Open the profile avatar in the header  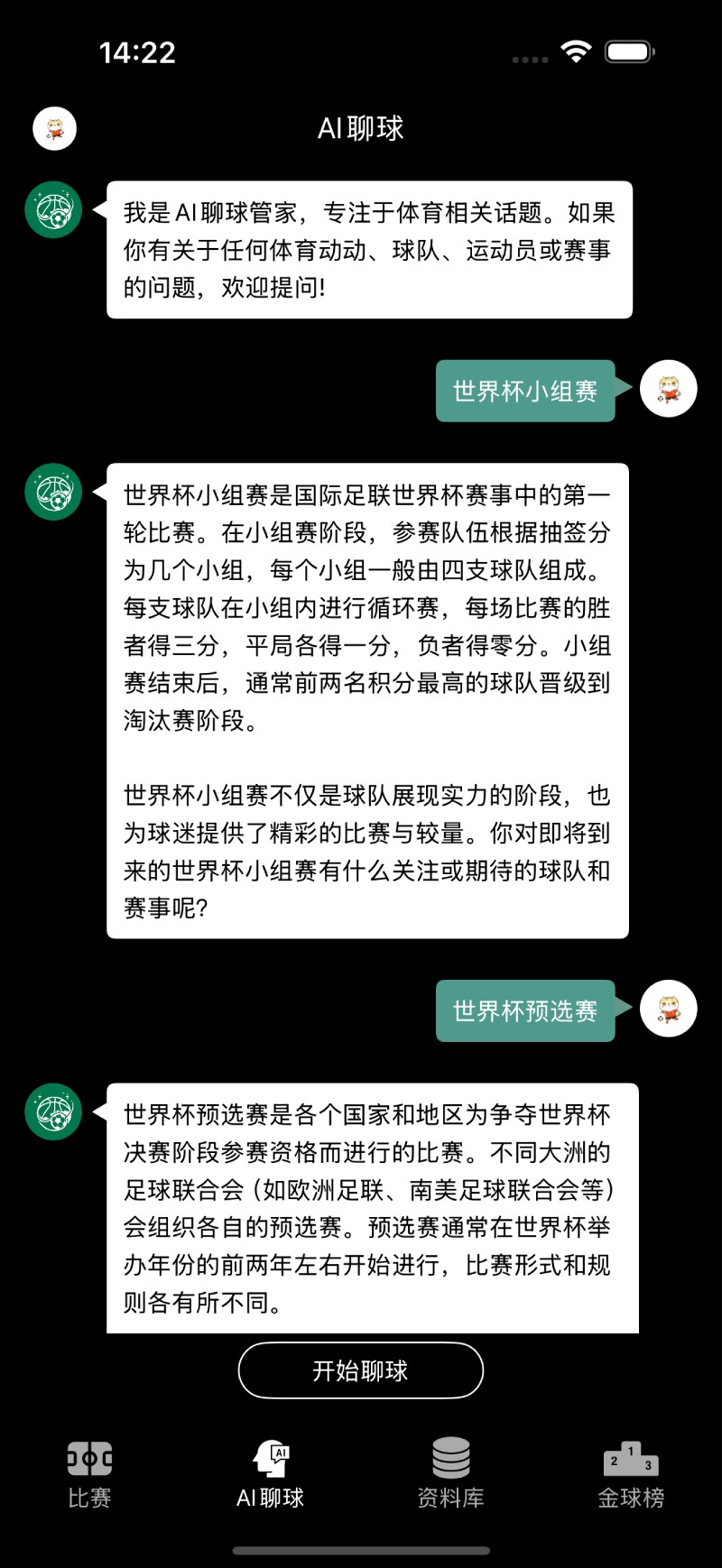tap(54, 128)
